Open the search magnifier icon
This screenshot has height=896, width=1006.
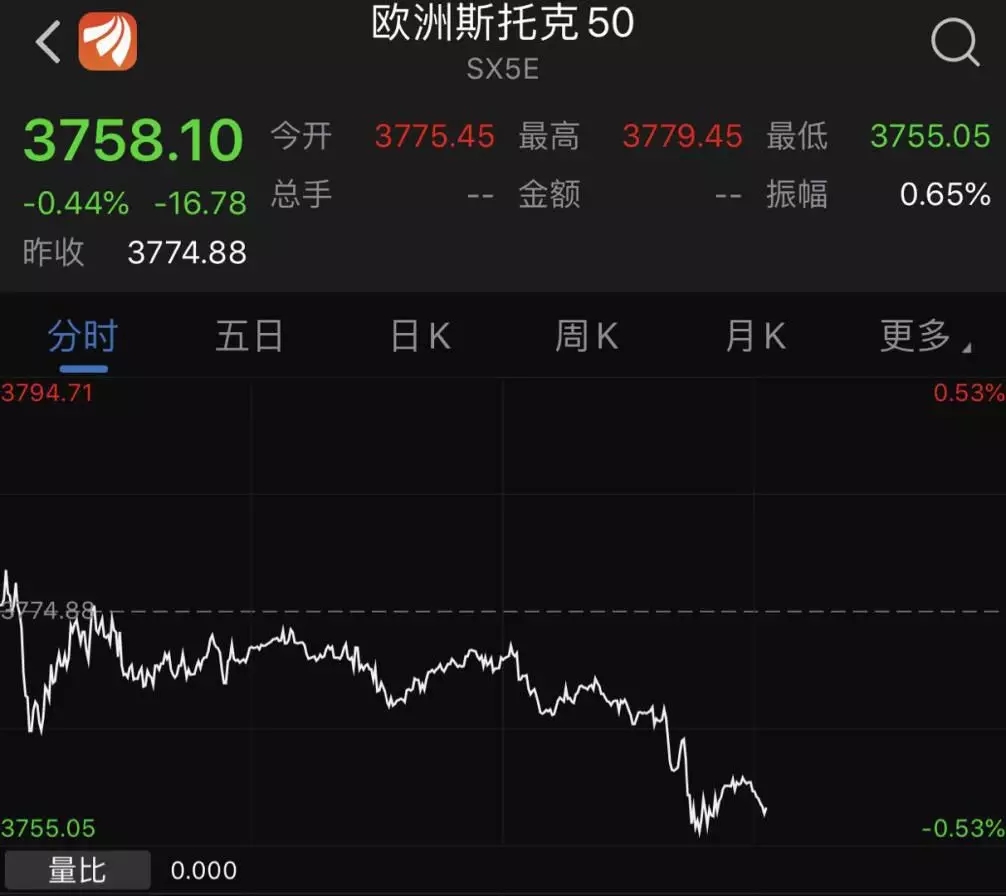[954, 43]
